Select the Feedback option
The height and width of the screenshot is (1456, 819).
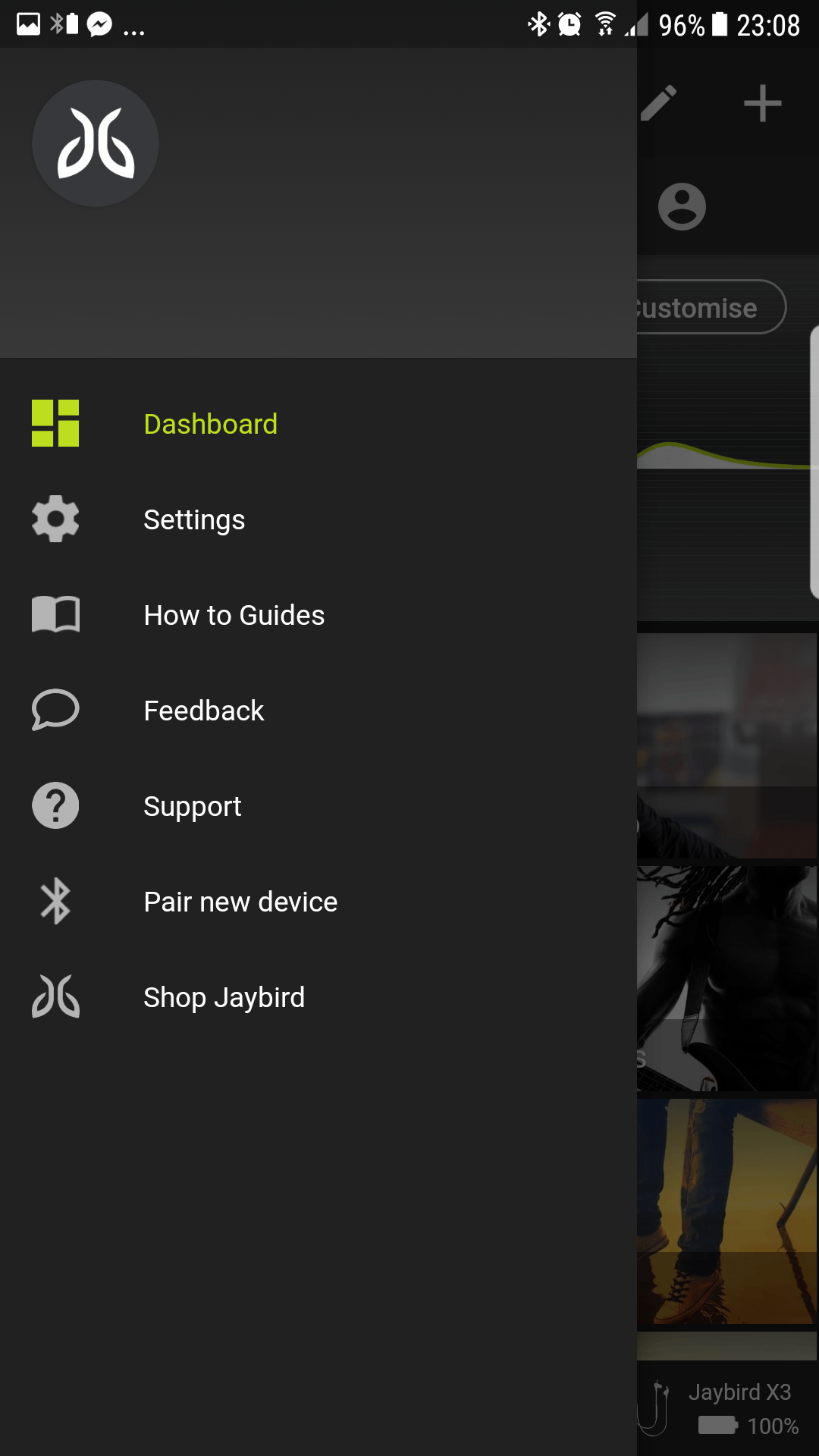pos(318,711)
